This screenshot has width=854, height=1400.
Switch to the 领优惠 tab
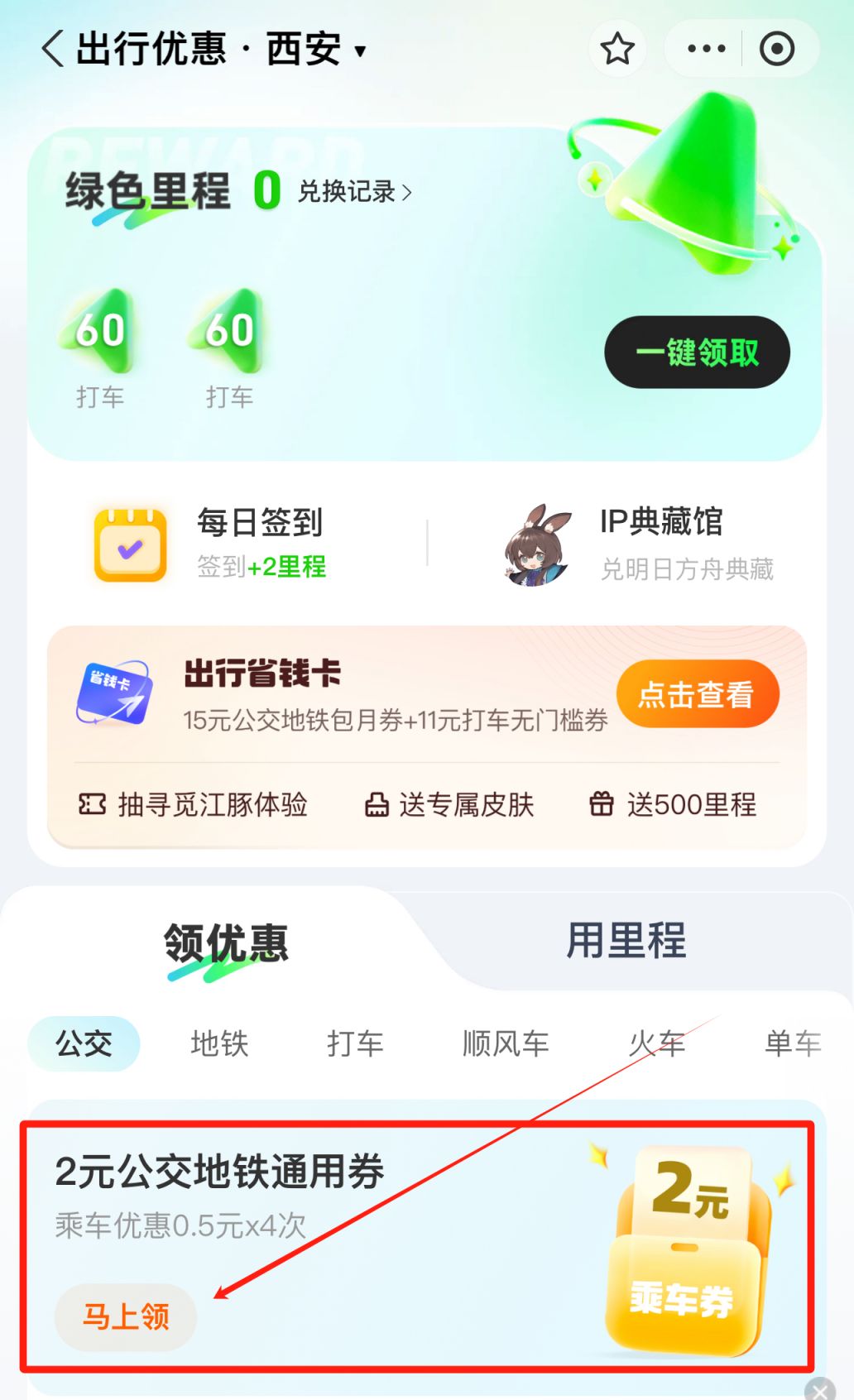tap(225, 943)
